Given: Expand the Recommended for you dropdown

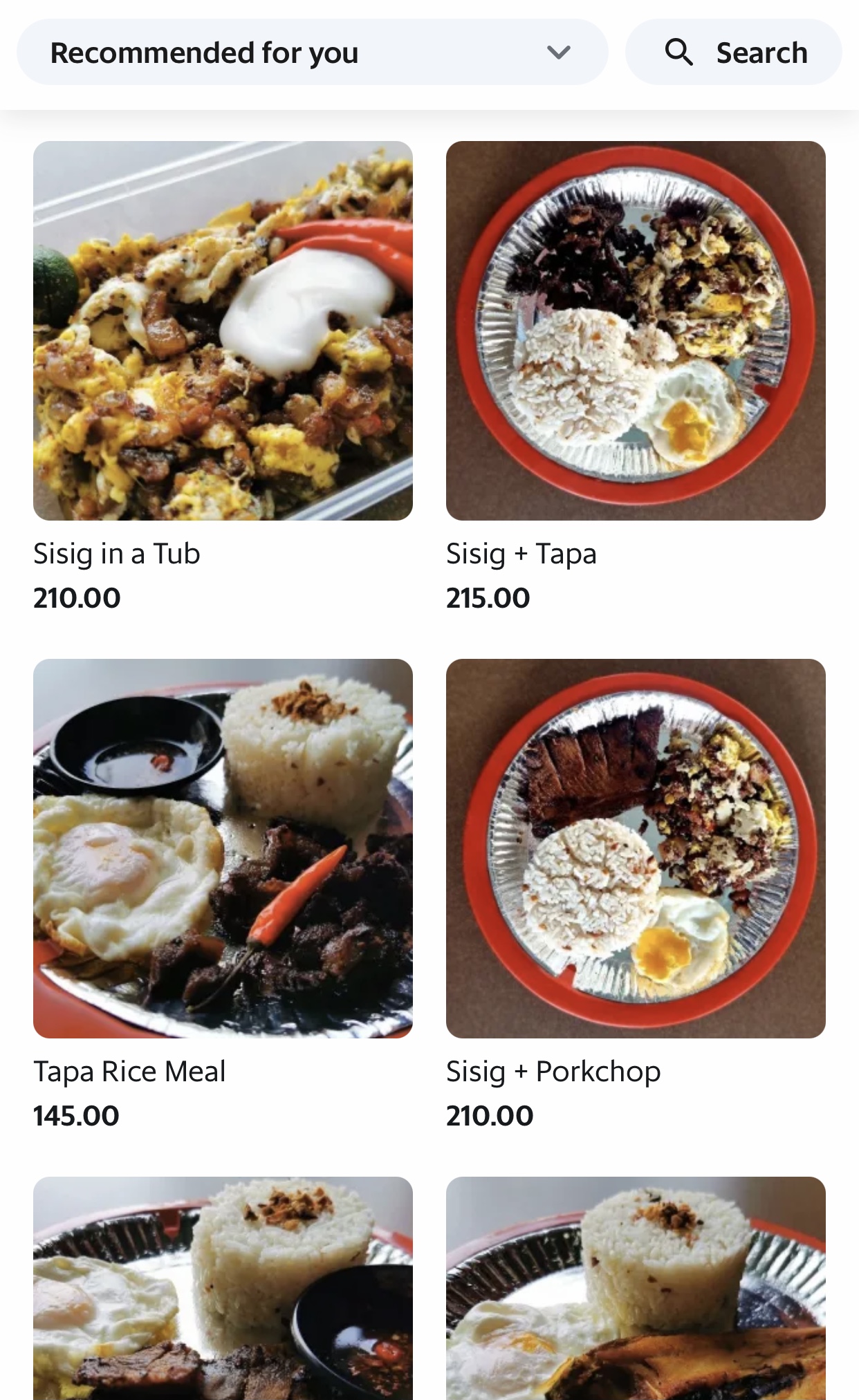Looking at the screenshot, I should [x=312, y=53].
